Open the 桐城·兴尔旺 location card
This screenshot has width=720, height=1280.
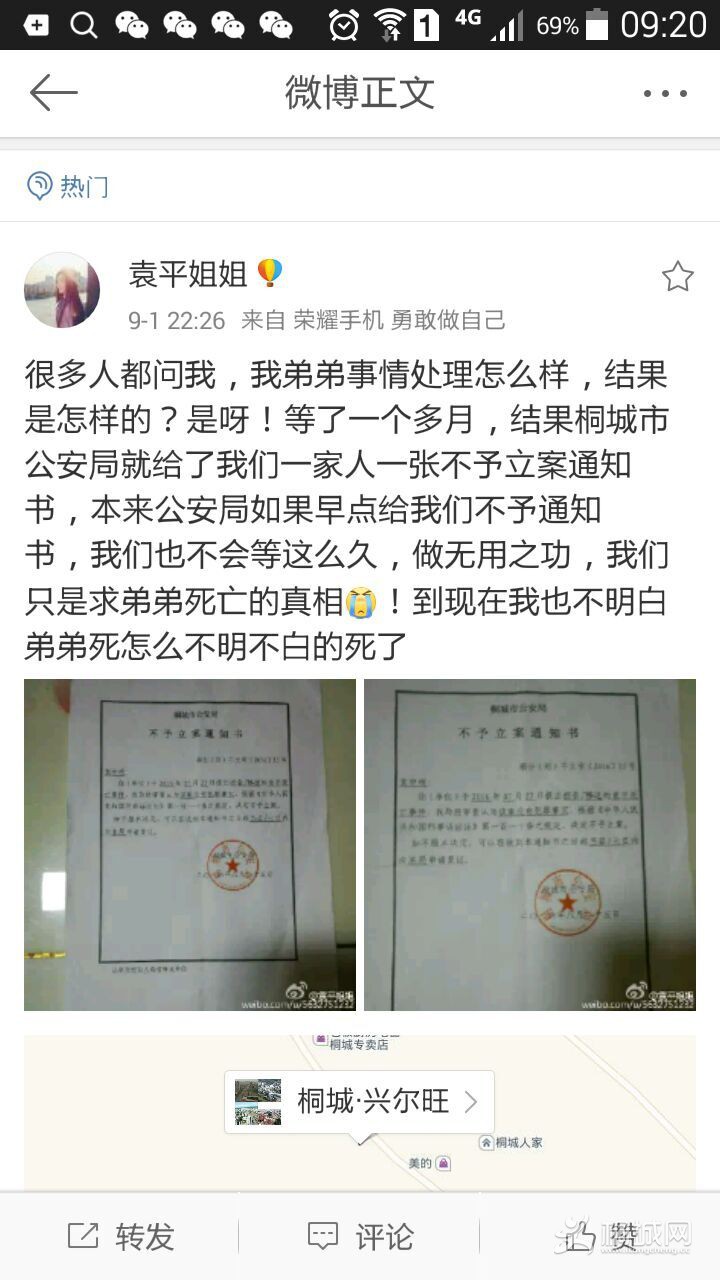[359, 1102]
